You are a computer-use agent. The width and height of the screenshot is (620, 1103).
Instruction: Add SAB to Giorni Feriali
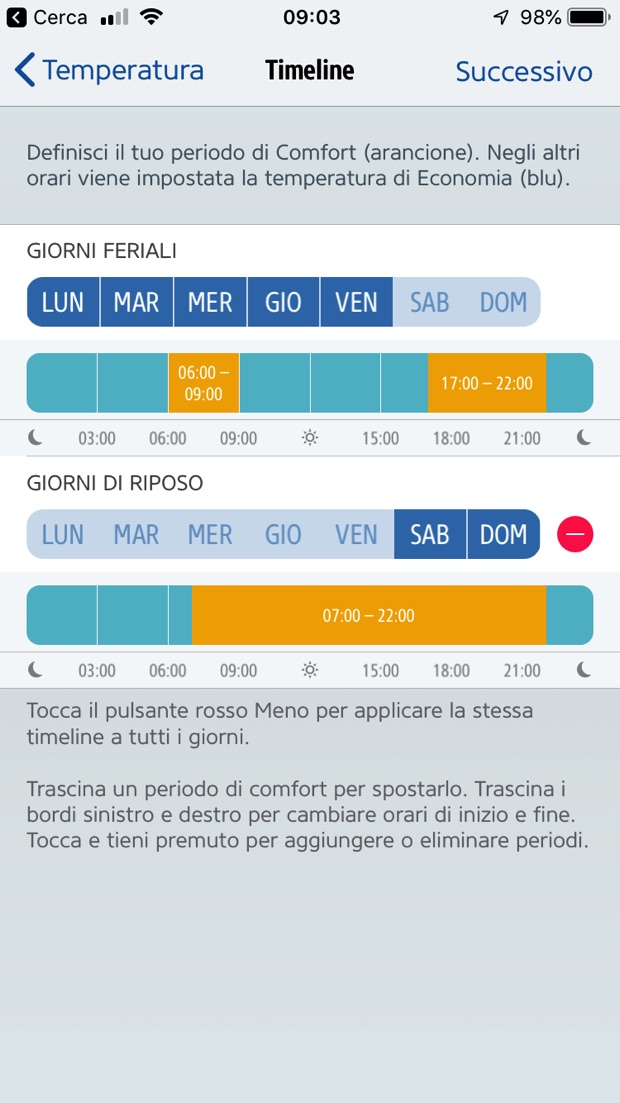tap(430, 302)
